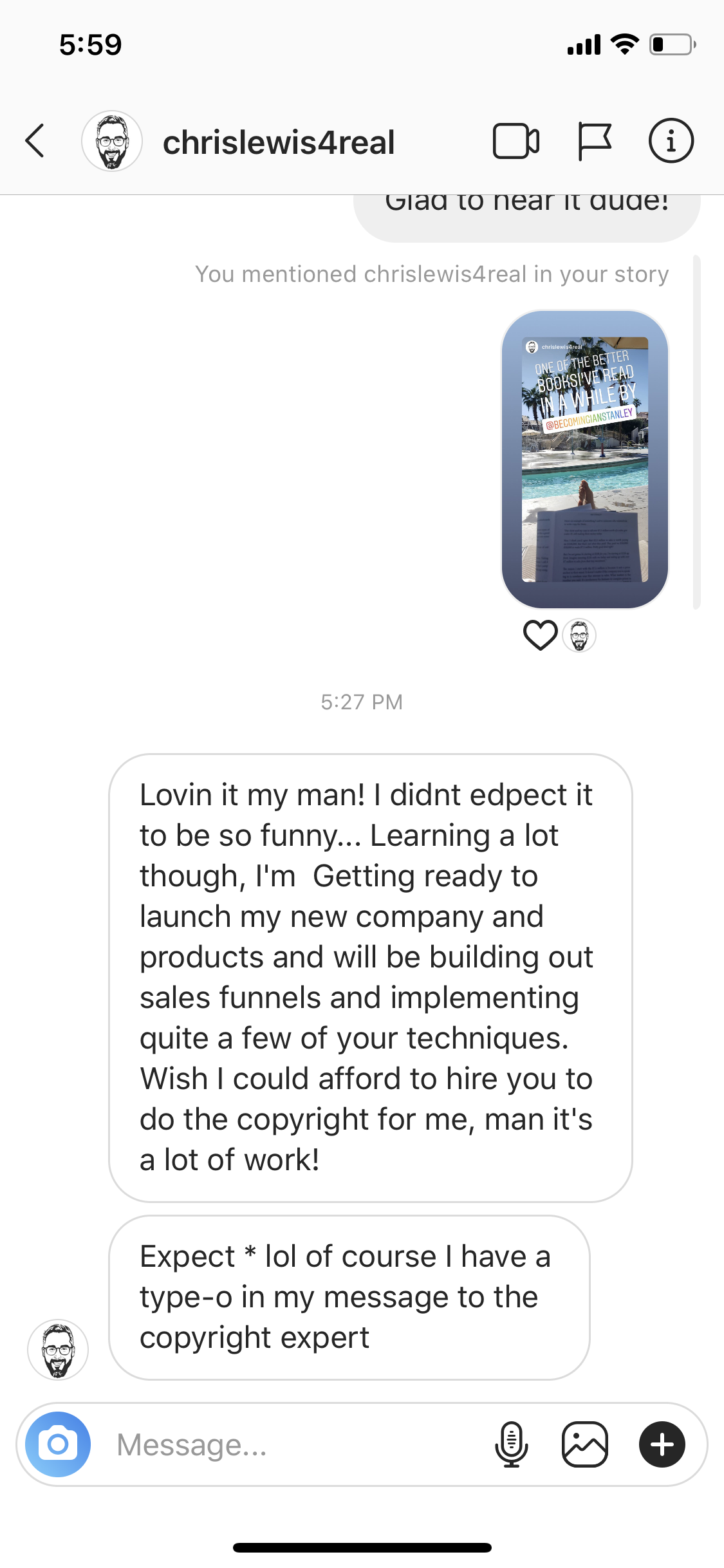724x1568 pixels.
Task: Open conversation details info icon
Action: [x=671, y=141]
